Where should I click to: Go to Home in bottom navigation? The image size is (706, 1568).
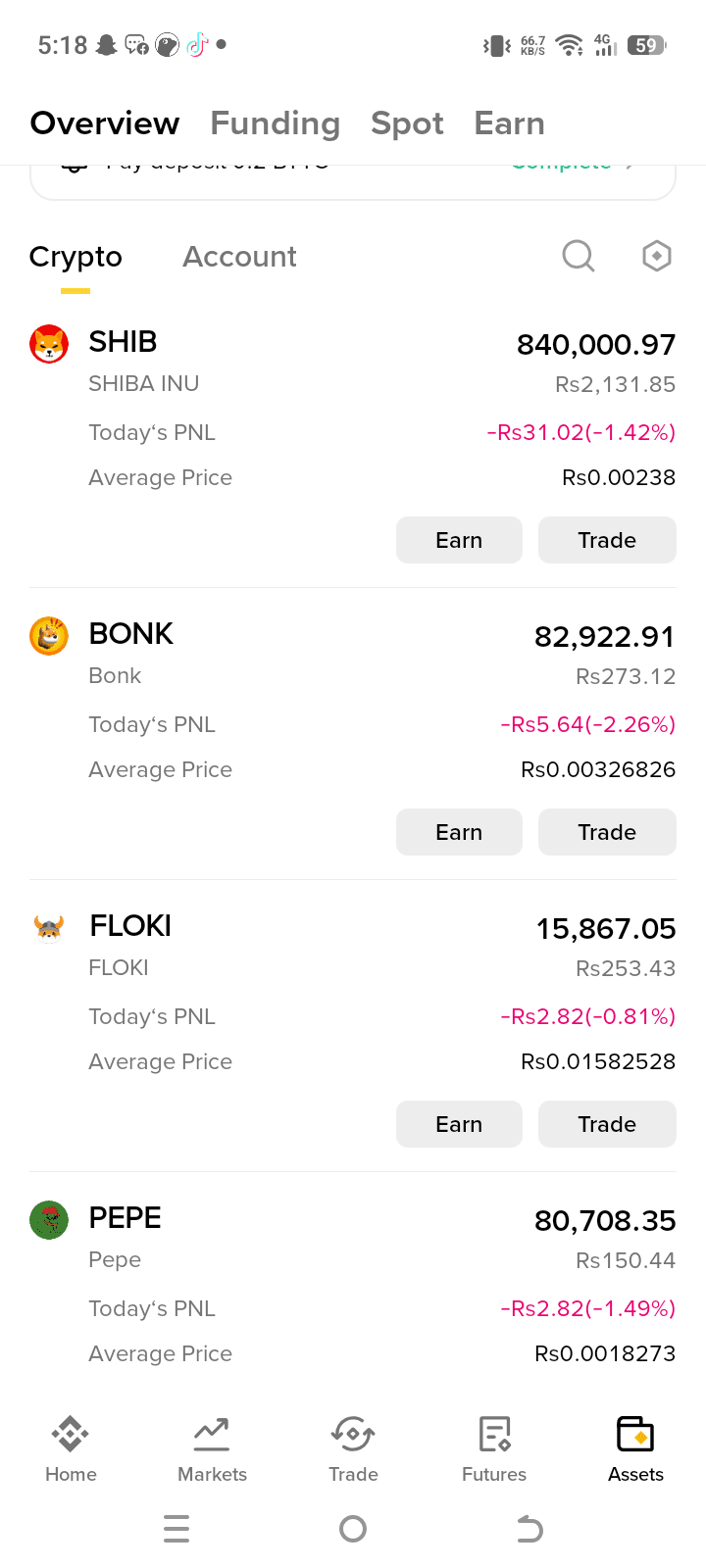click(71, 1448)
